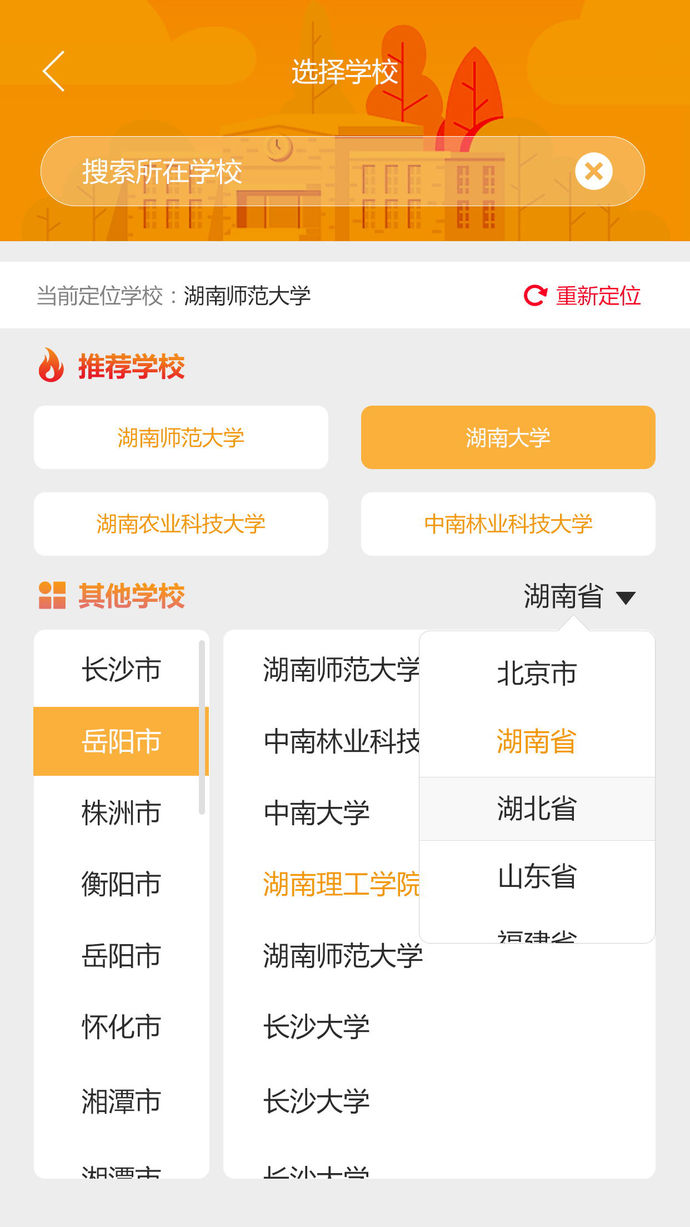Open the 长沙市 city entry
Viewport: 690px width, 1227px height.
[121, 669]
